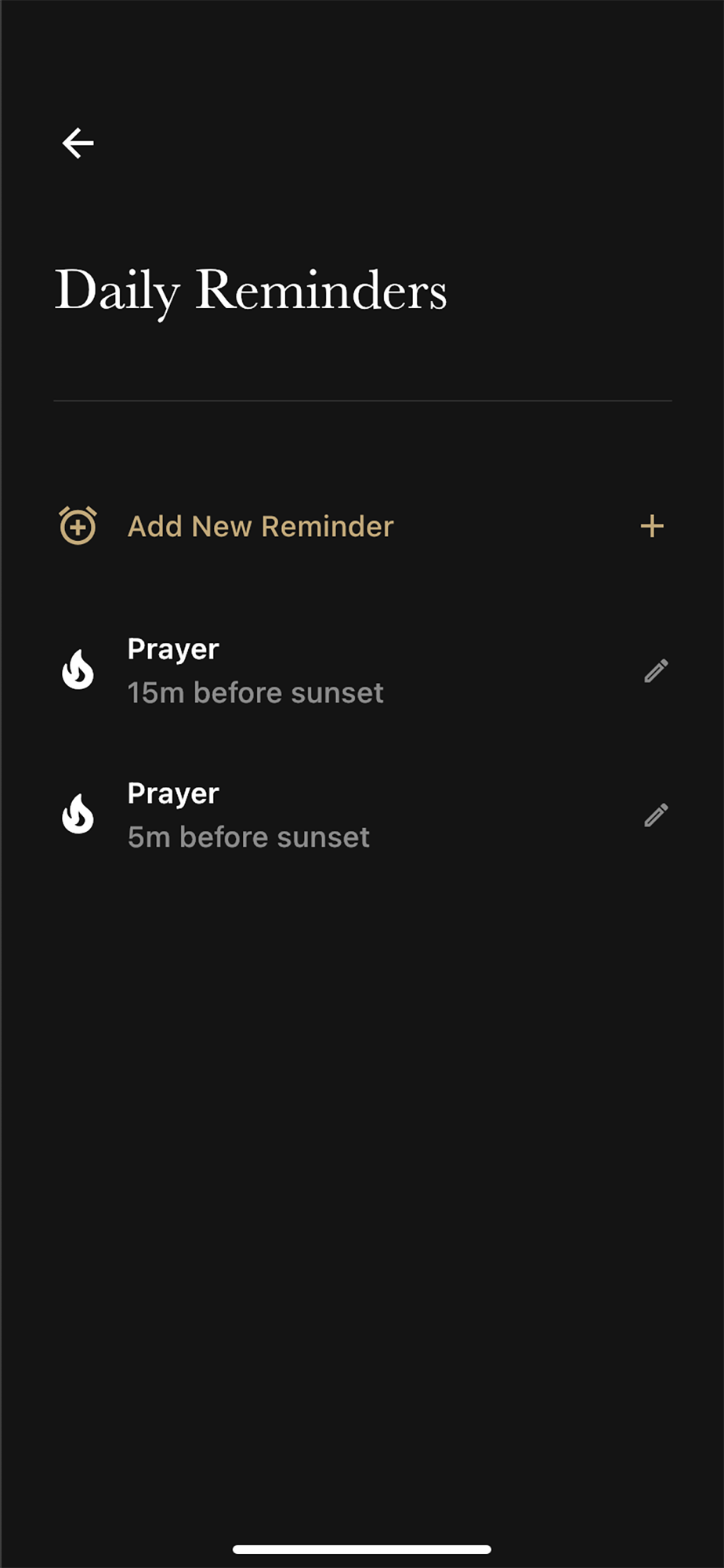Image resolution: width=724 pixels, height=1568 pixels.
Task: Go back using the arrow icon
Action: [78, 143]
